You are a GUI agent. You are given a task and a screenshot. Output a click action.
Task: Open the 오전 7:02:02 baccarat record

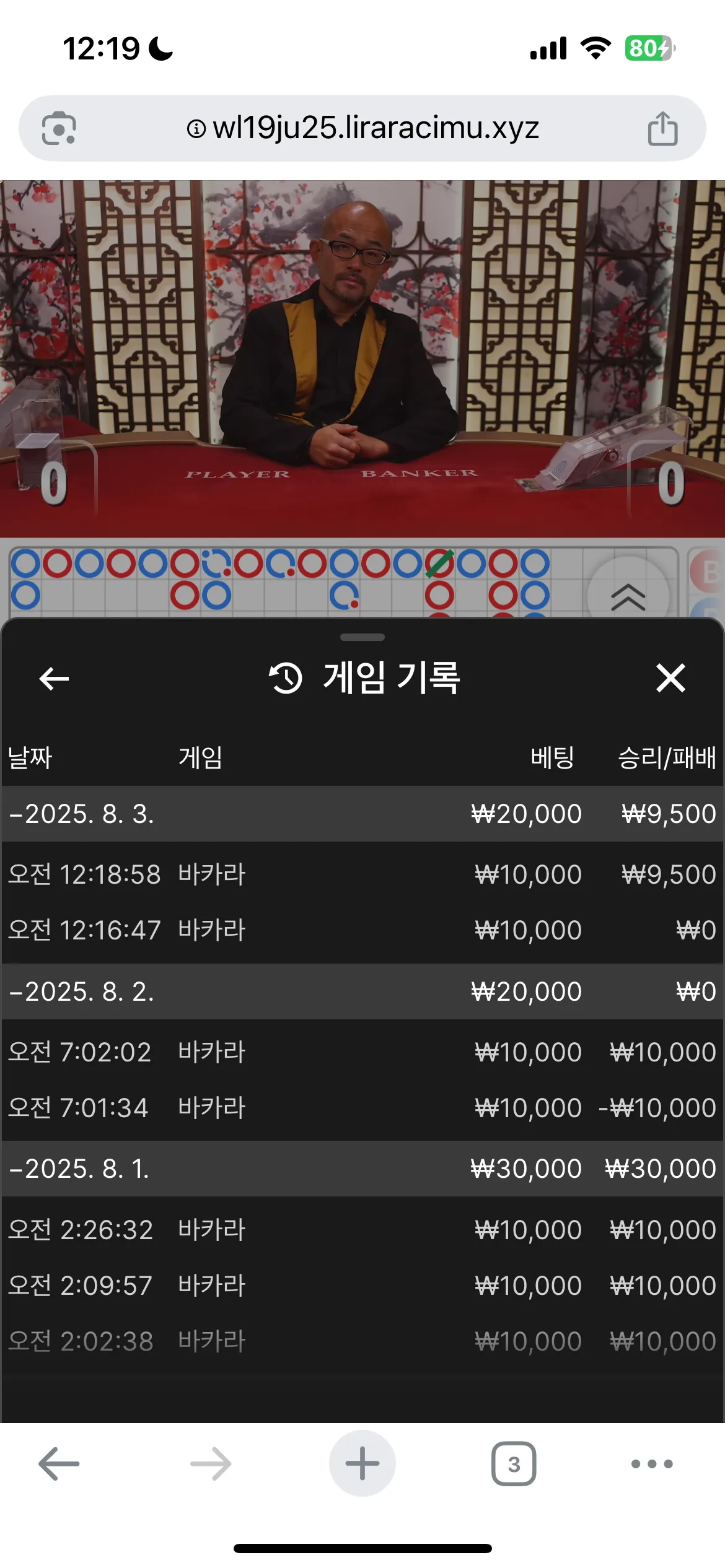point(362,1052)
